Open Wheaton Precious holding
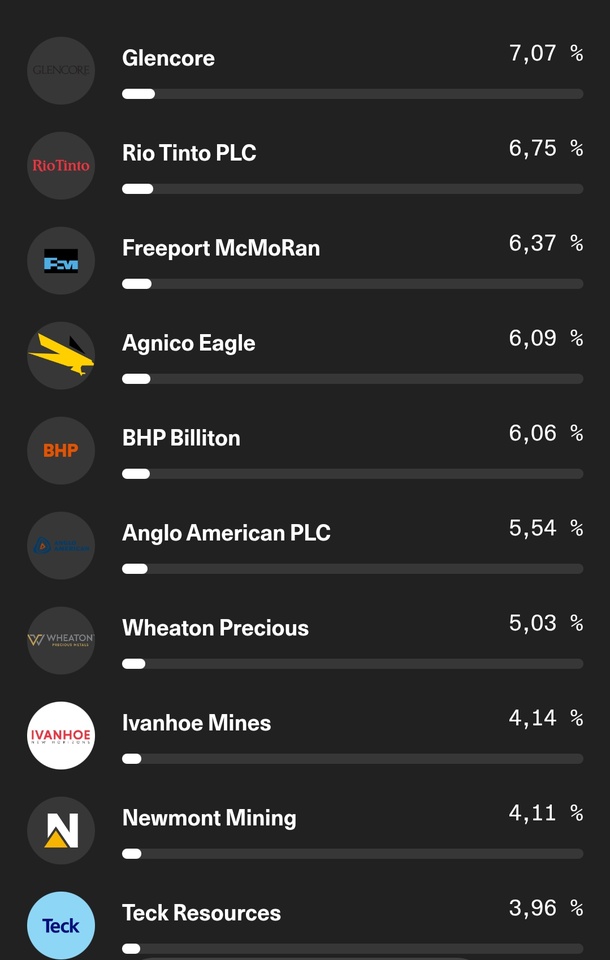Screen dimensions: 610x960 (215, 629)
